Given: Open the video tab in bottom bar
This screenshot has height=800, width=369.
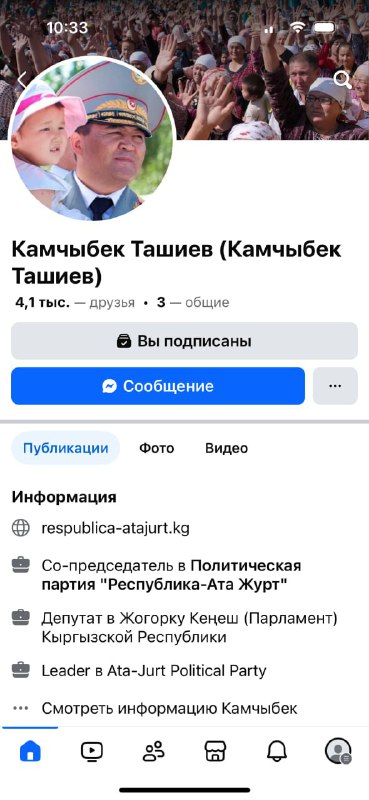Looking at the screenshot, I should click(92, 752).
